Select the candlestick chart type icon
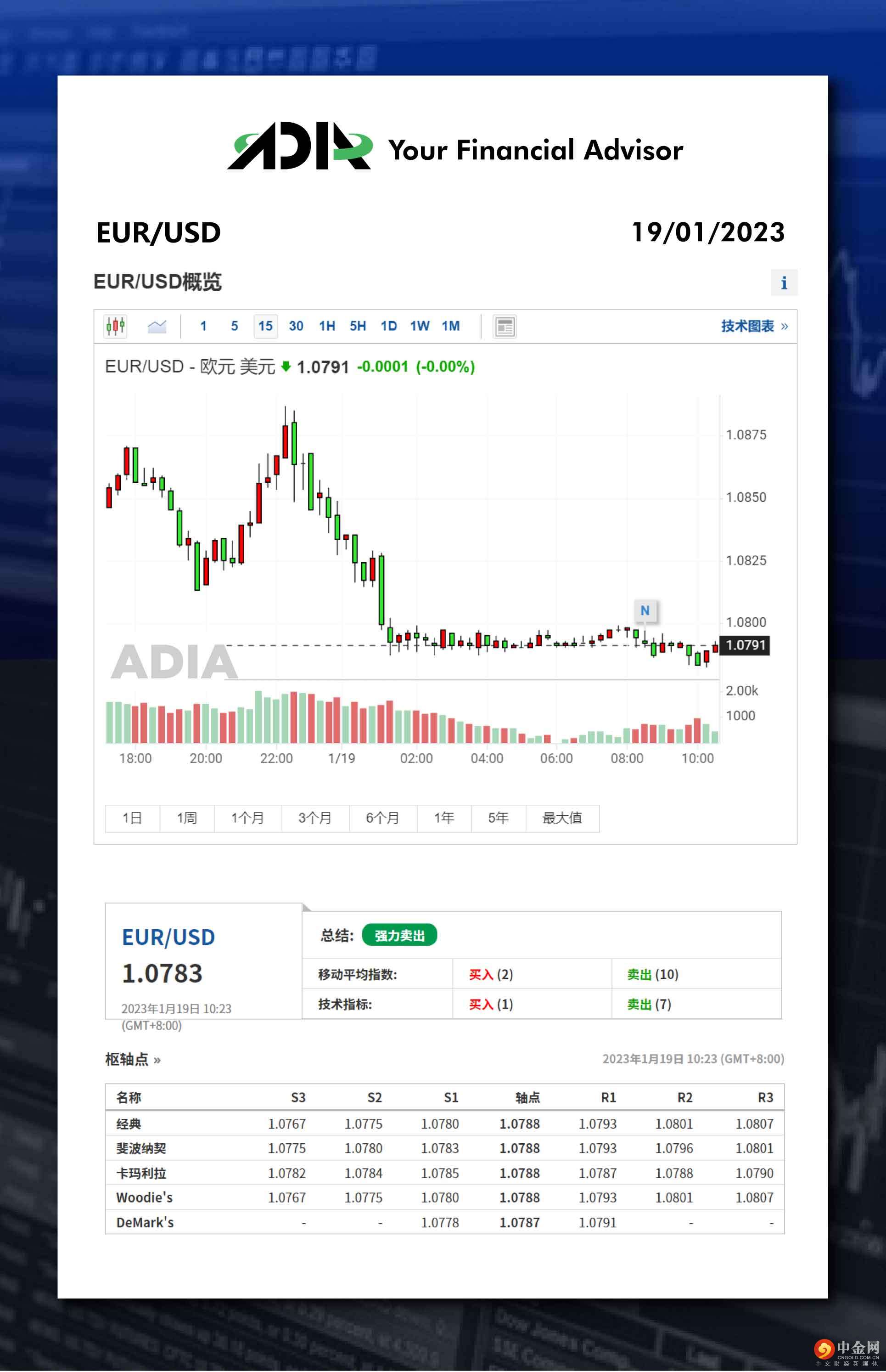Screen dimensions: 886x1372 pyautogui.click(x=116, y=326)
